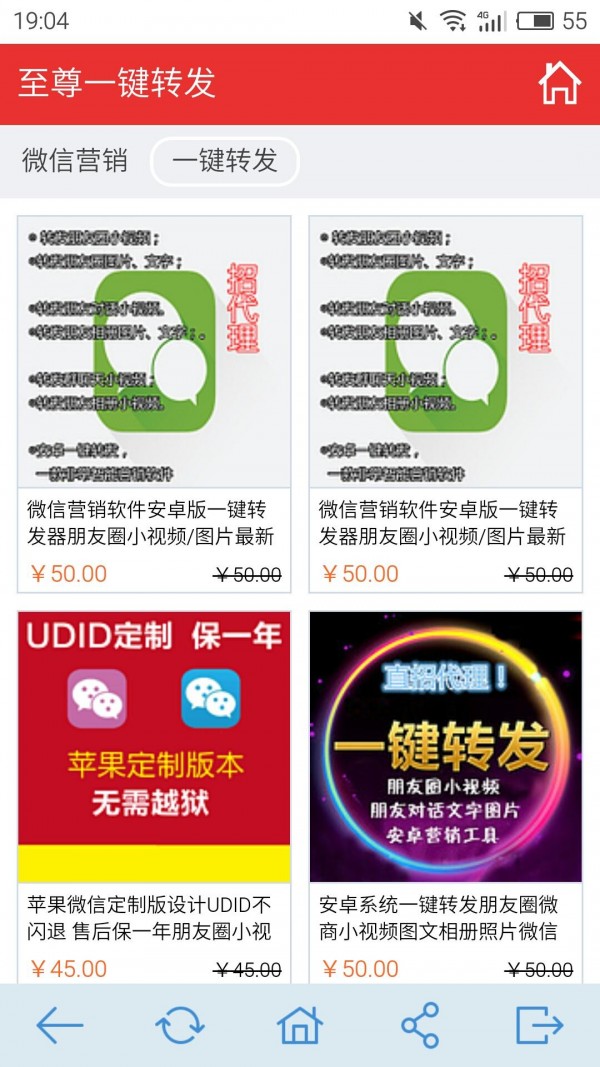Screen dimensions: 600x1067
Task: Refresh the page
Action: coord(180,1026)
